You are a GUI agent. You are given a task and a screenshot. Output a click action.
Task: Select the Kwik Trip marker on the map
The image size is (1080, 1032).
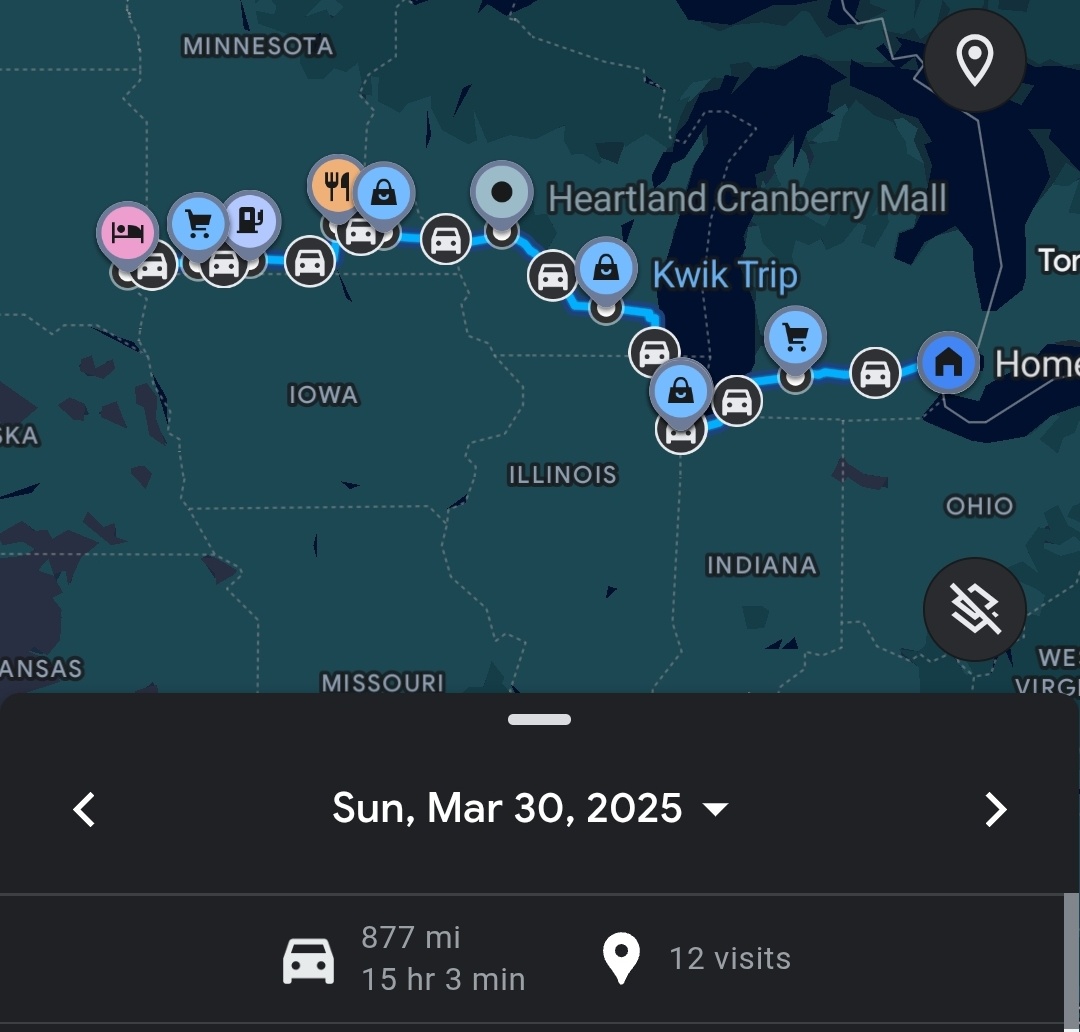pos(606,270)
